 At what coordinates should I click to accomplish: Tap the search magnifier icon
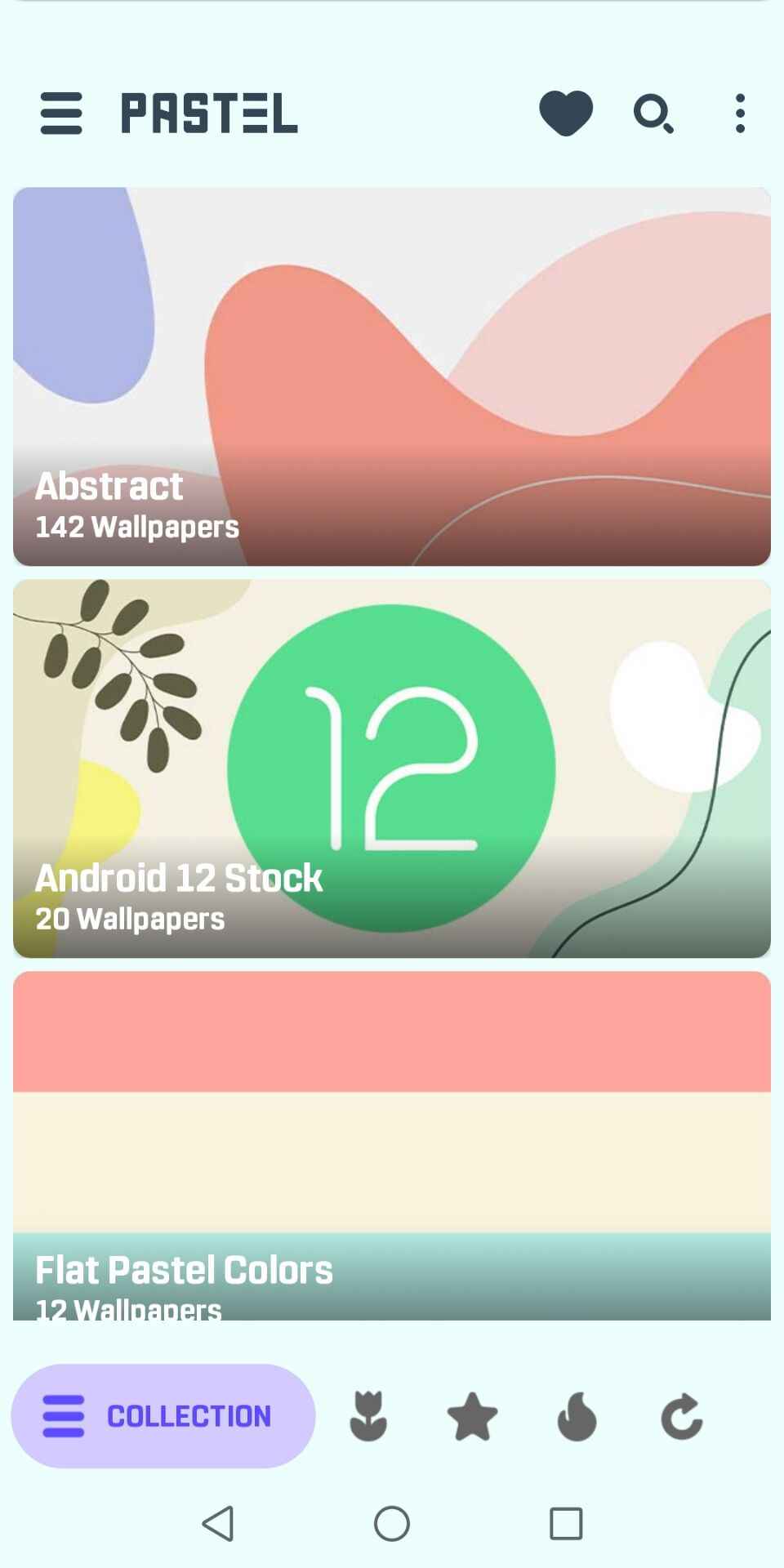pyautogui.click(x=653, y=113)
